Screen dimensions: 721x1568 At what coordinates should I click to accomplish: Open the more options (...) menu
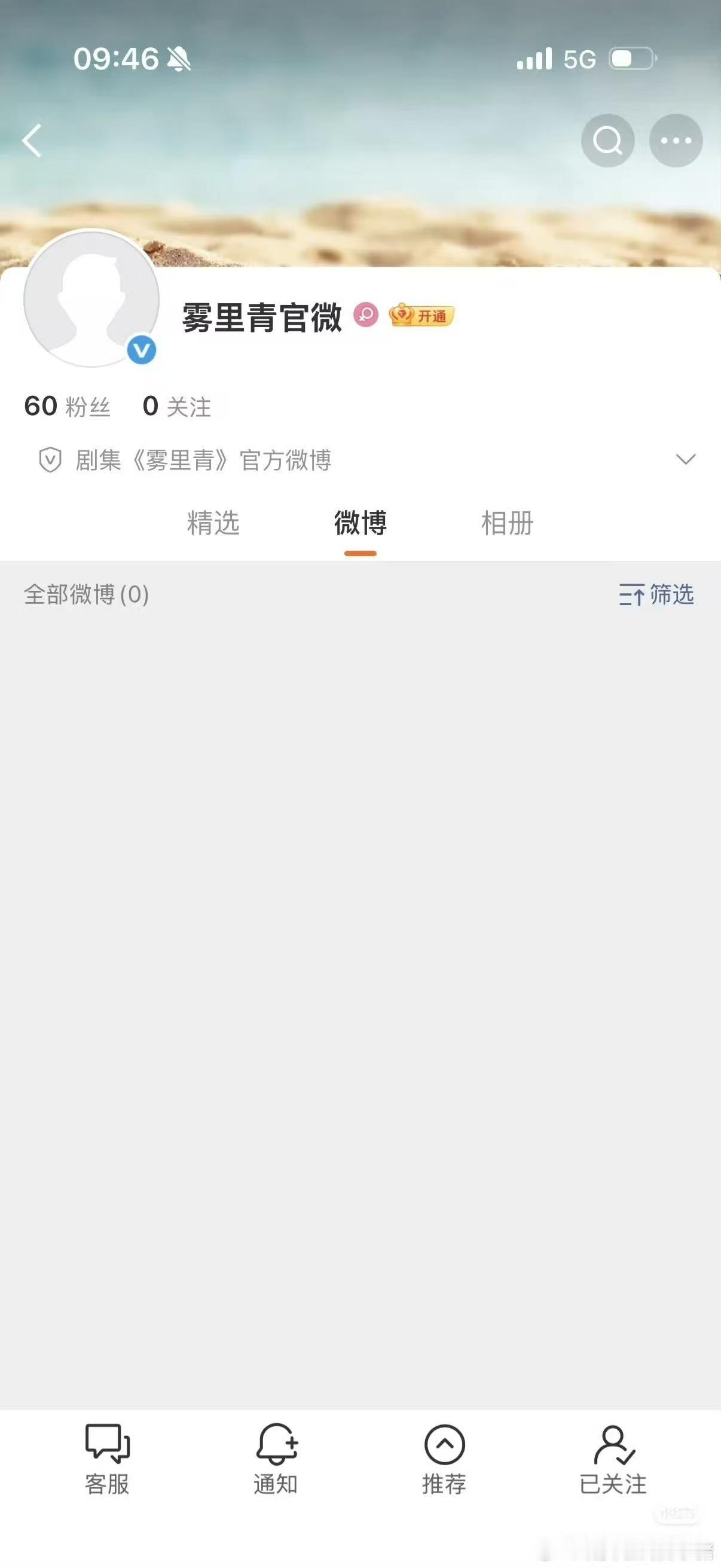pos(676,141)
